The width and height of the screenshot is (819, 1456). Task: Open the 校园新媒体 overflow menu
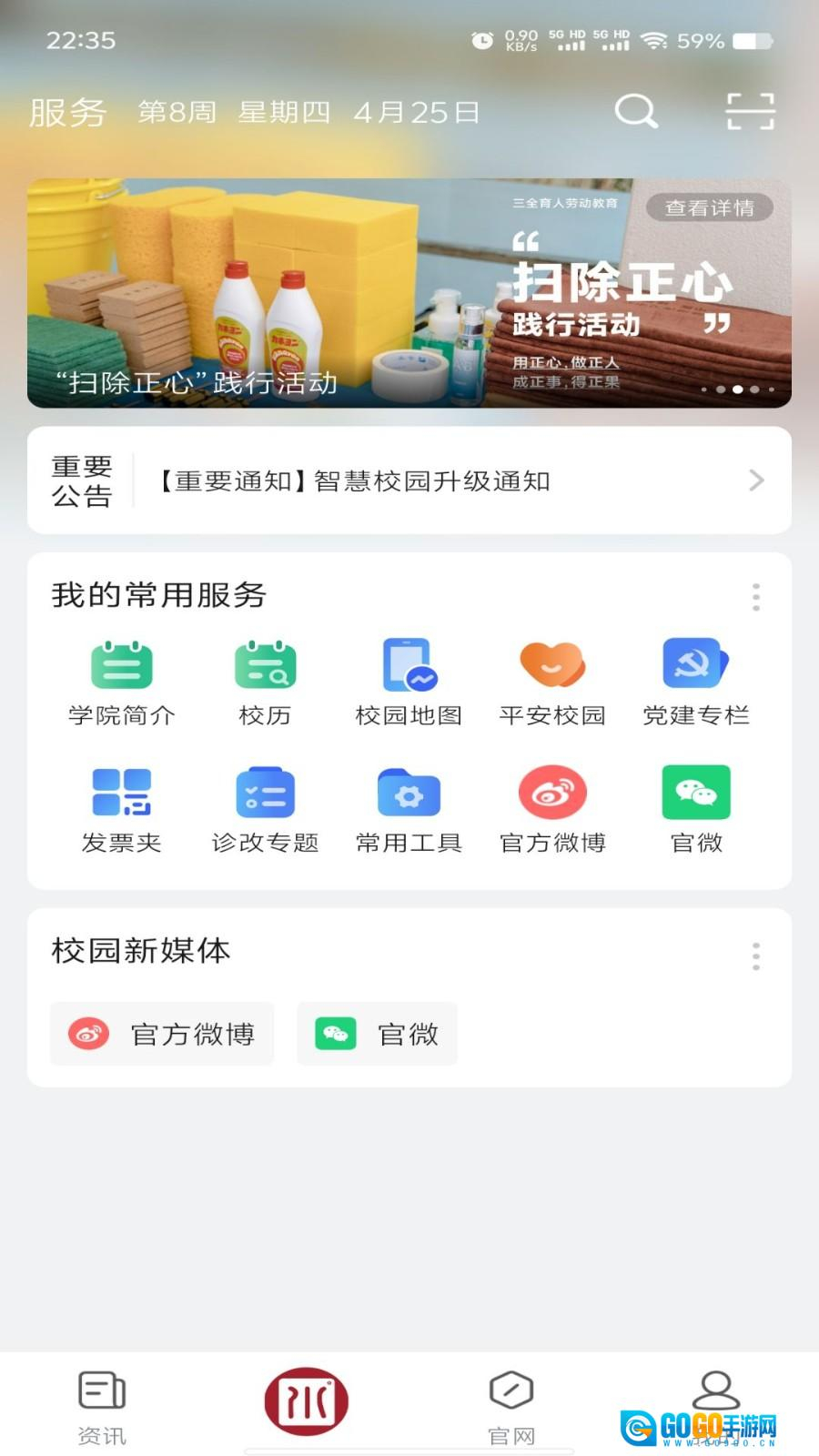pos(755,956)
